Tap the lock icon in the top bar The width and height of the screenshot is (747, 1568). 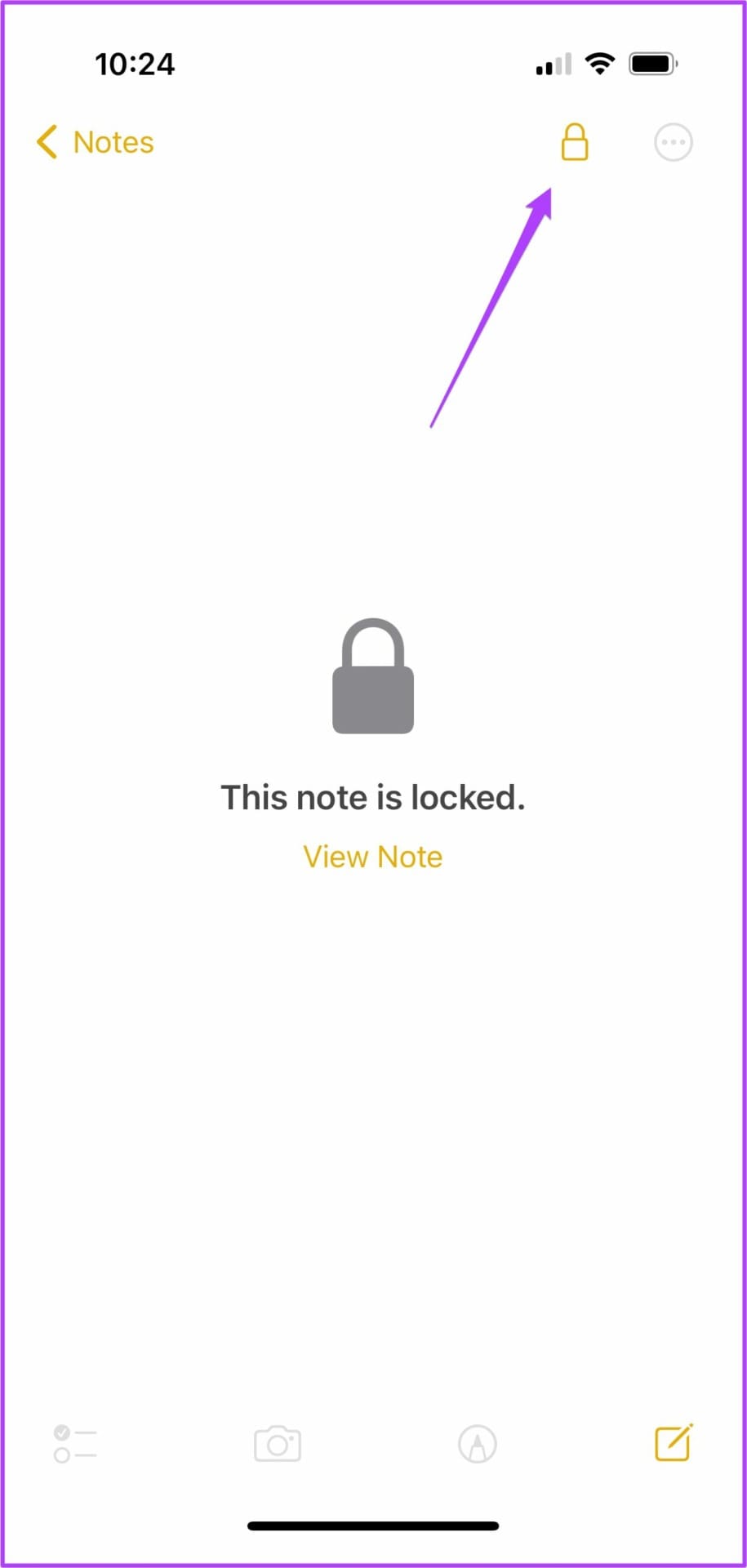click(574, 142)
